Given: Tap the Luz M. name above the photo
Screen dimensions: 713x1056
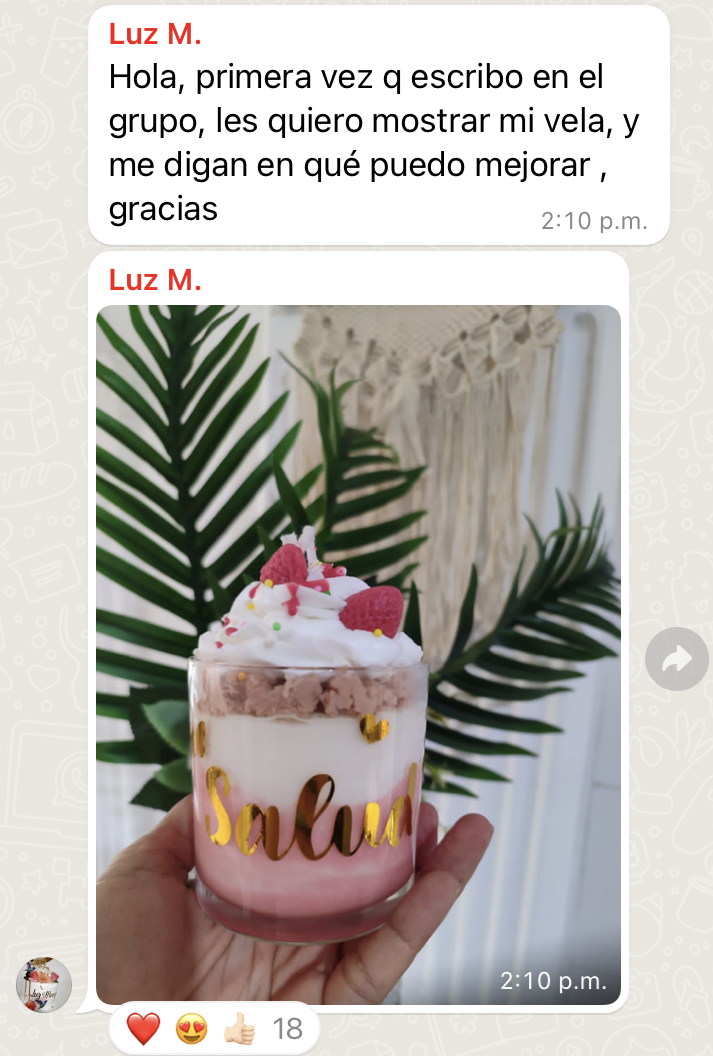Looking at the screenshot, I should pos(155,280).
